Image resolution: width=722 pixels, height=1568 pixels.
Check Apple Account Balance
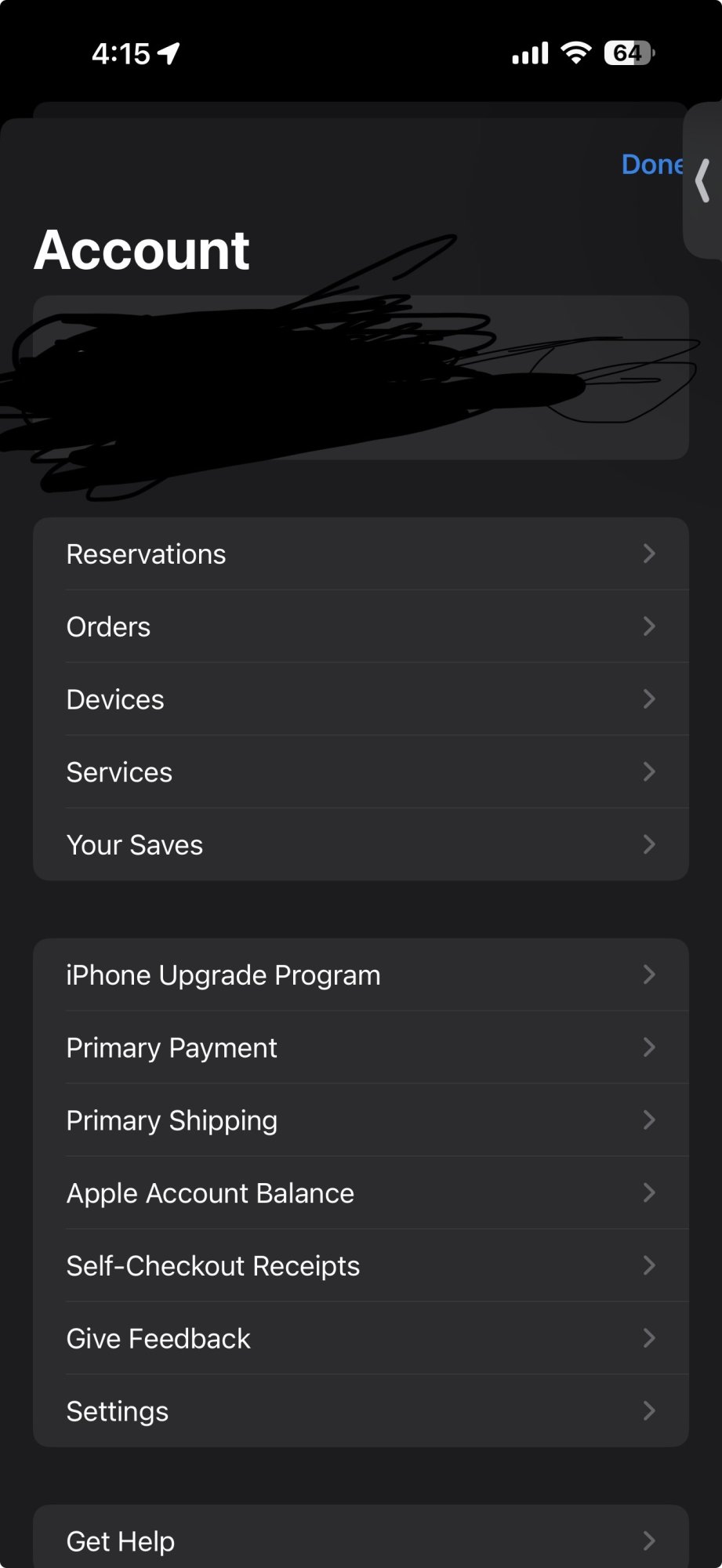point(361,1193)
